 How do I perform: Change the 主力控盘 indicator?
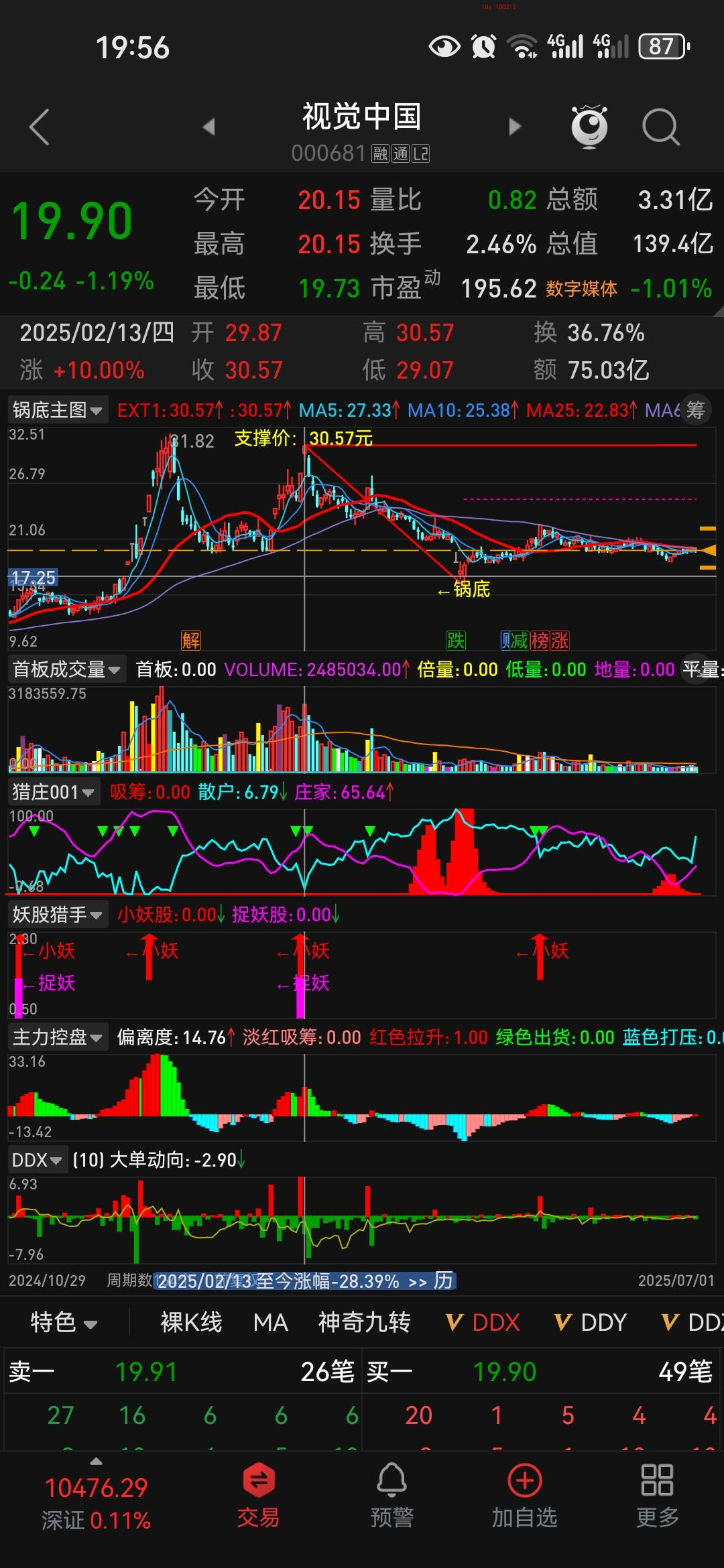pos(58,1037)
